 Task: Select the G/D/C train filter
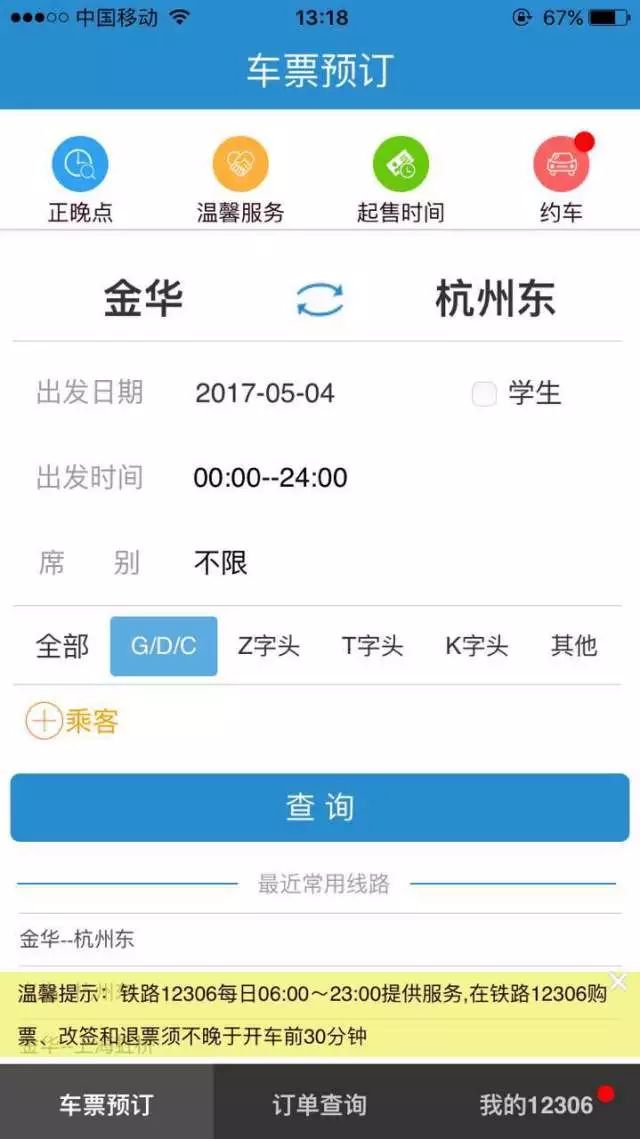point(163,646)
